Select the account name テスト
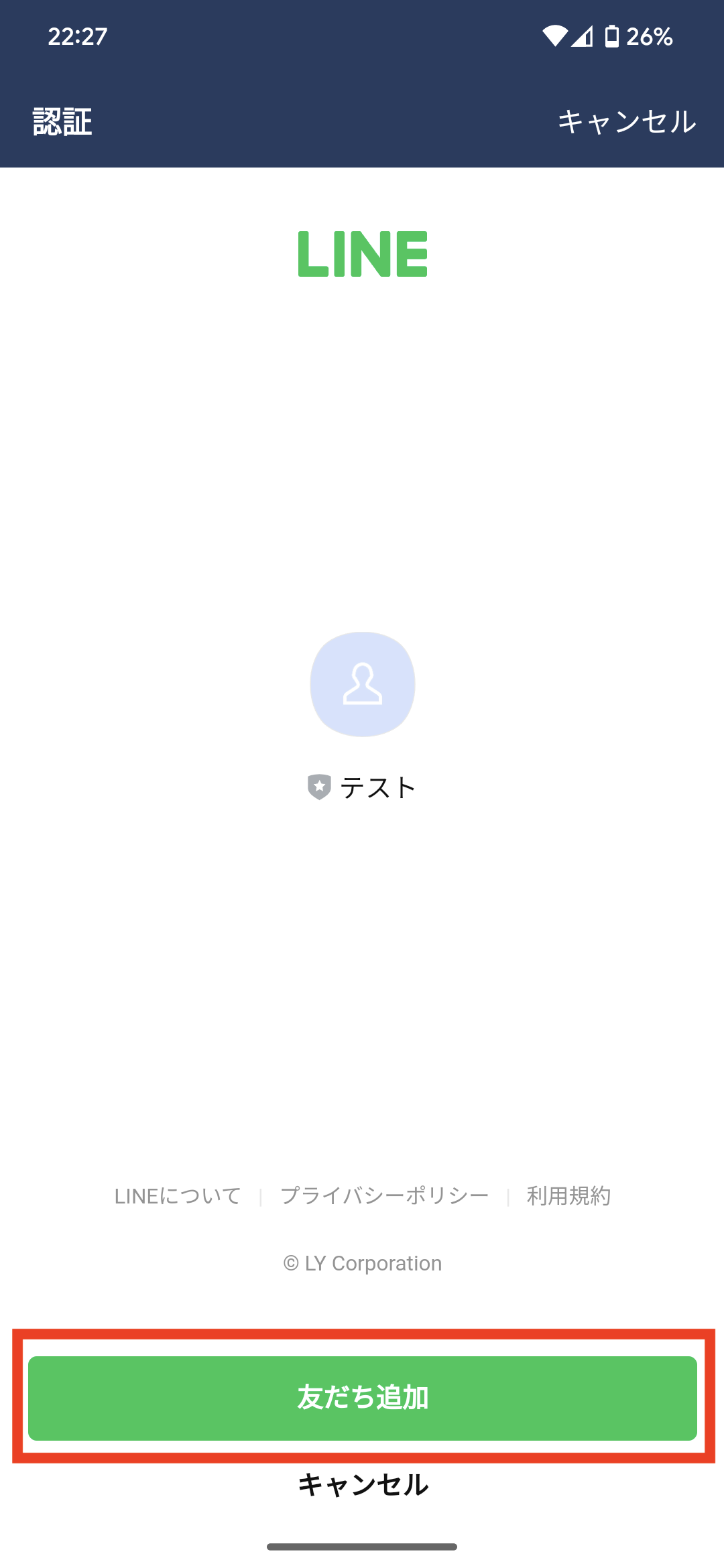Viewport: 724px width, 1568px height. click(377, 787)
